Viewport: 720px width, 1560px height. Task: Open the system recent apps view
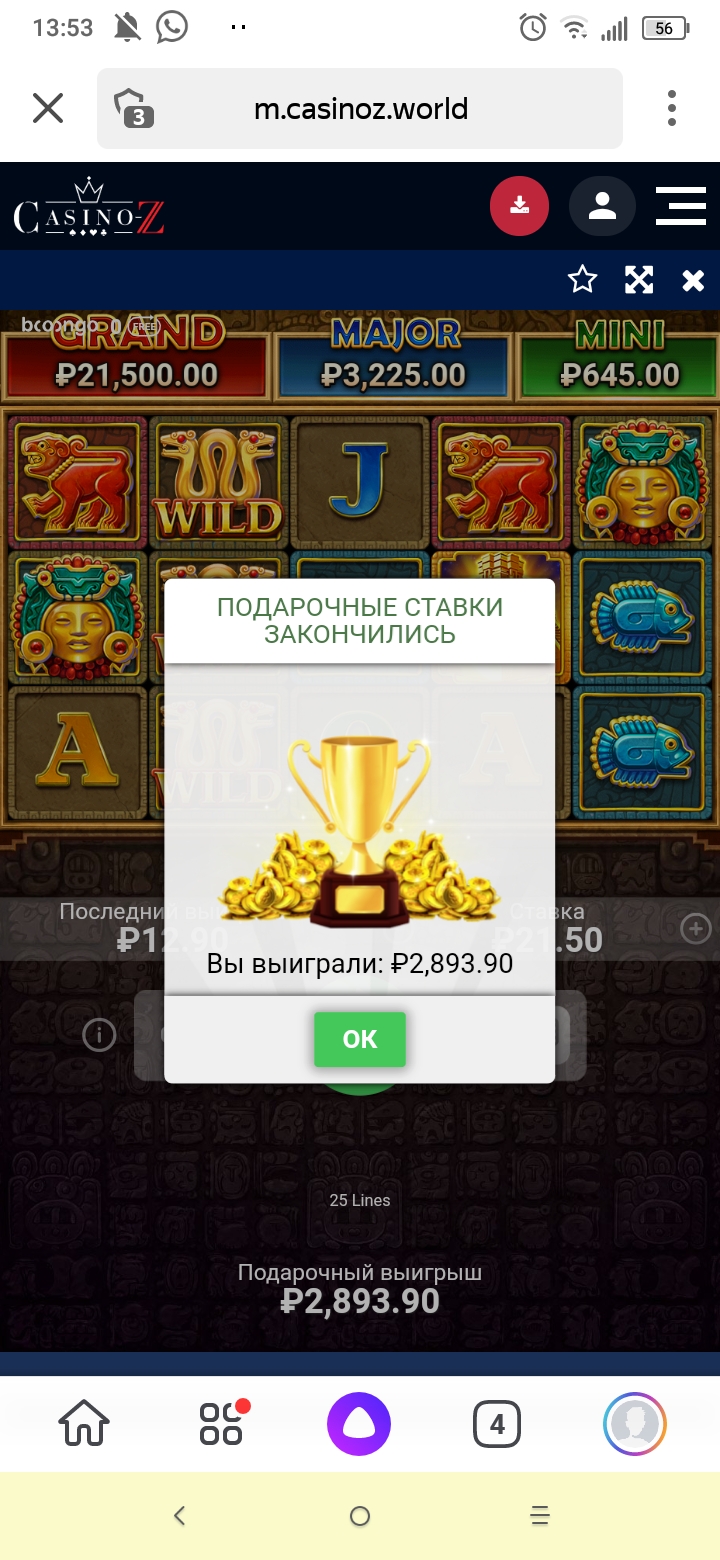[540, 1516]
